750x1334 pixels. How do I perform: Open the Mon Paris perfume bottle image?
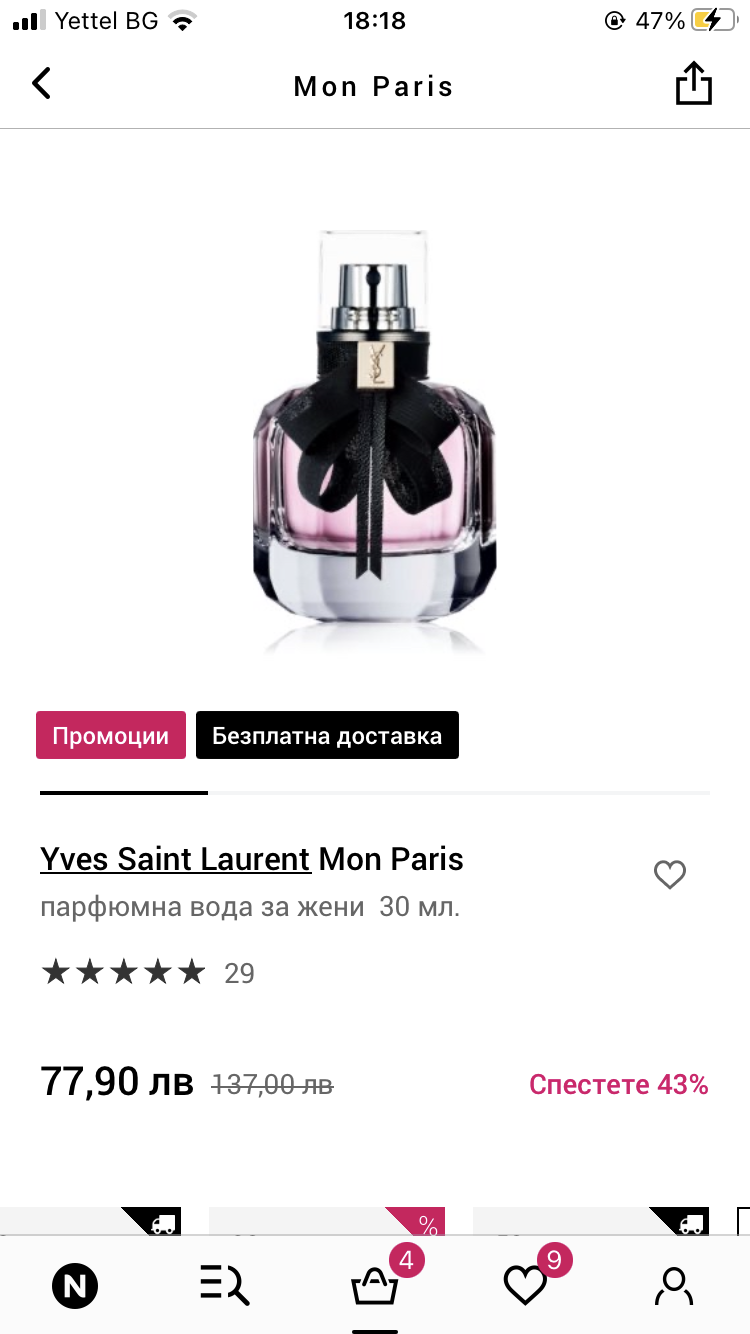[374, 440]
